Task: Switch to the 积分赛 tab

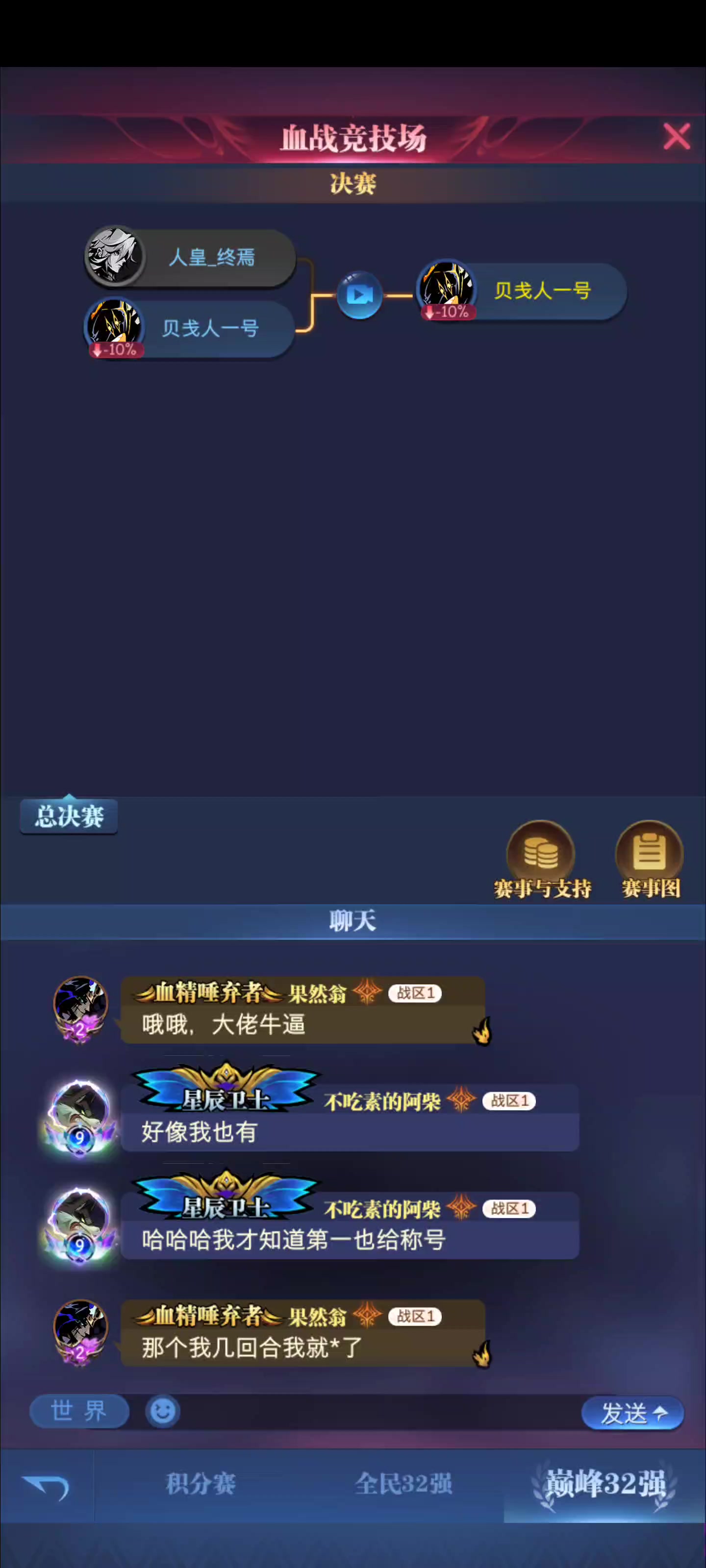Action: click(201, 1483)
